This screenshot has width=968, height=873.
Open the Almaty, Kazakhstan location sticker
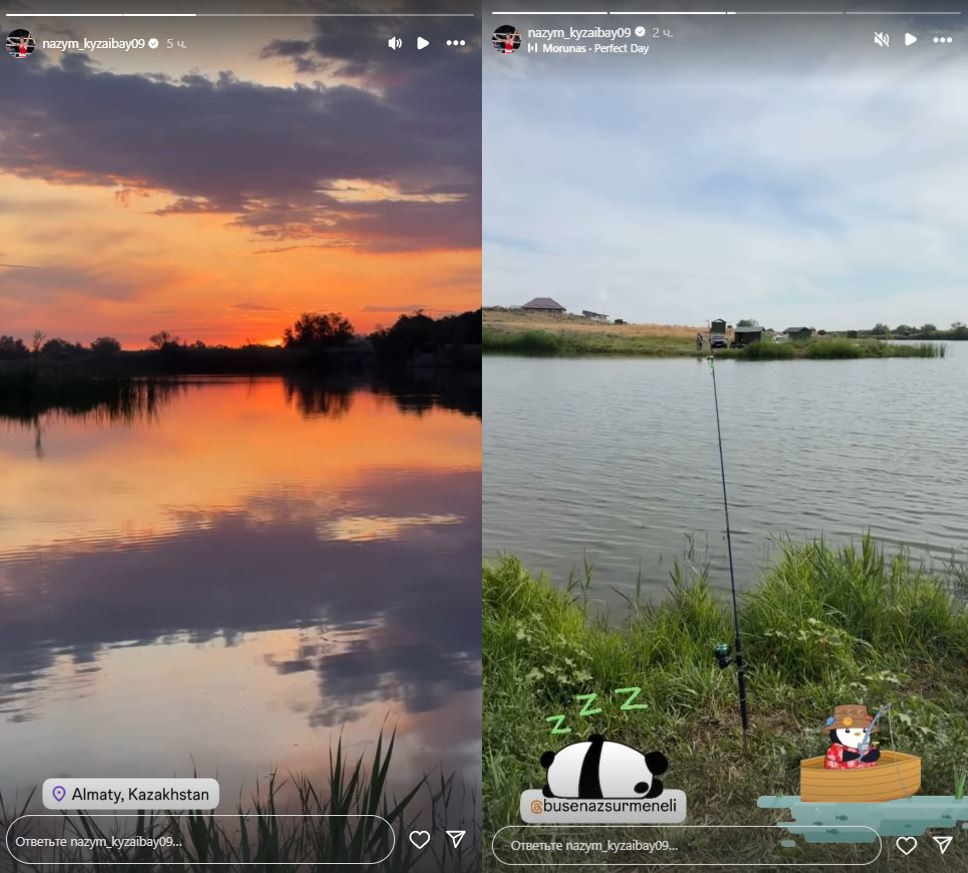pyautogui.click(x=131, y=794)
